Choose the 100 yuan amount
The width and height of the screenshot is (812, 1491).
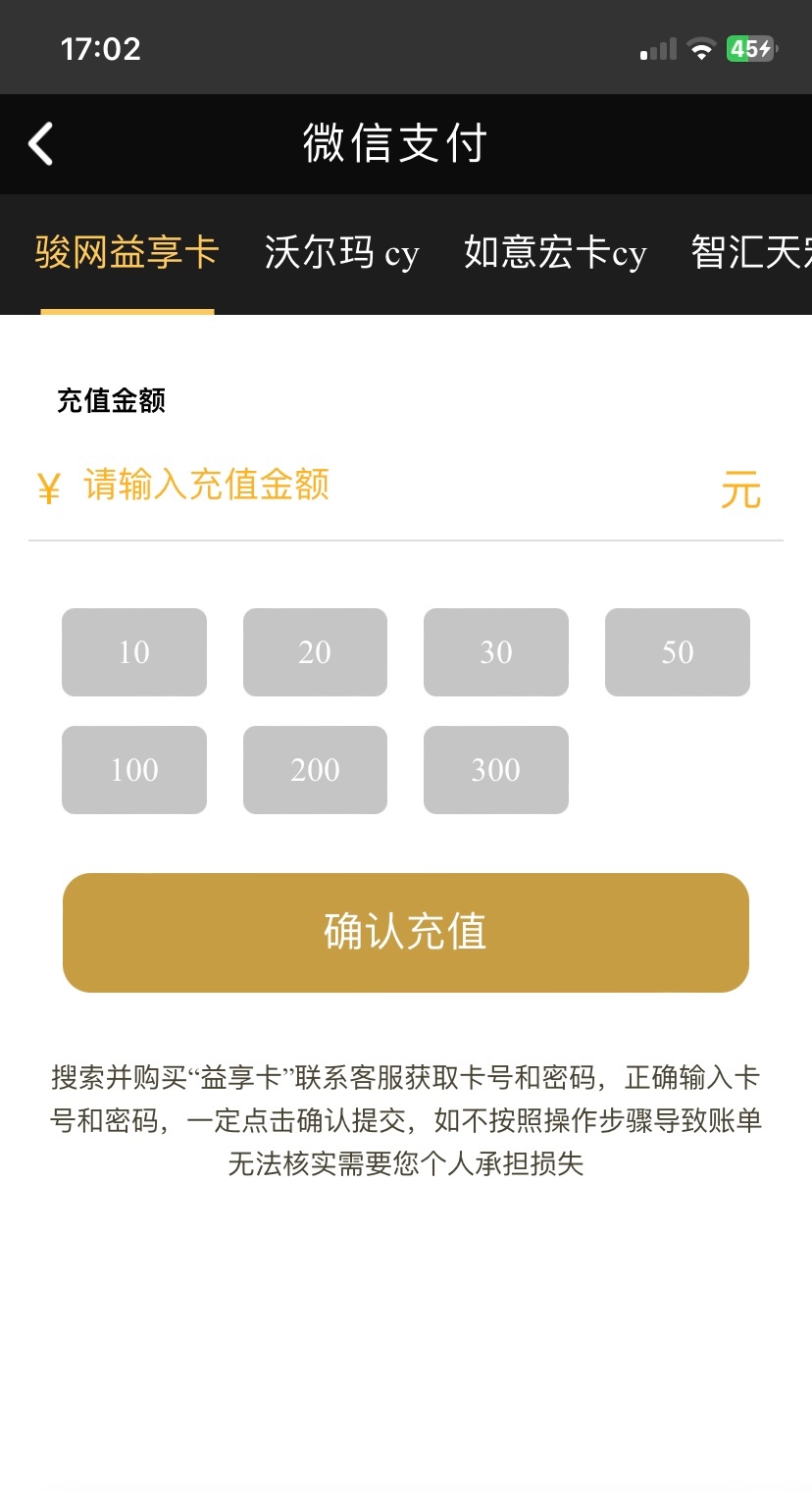pyautogui.click(x=134, y=770)
